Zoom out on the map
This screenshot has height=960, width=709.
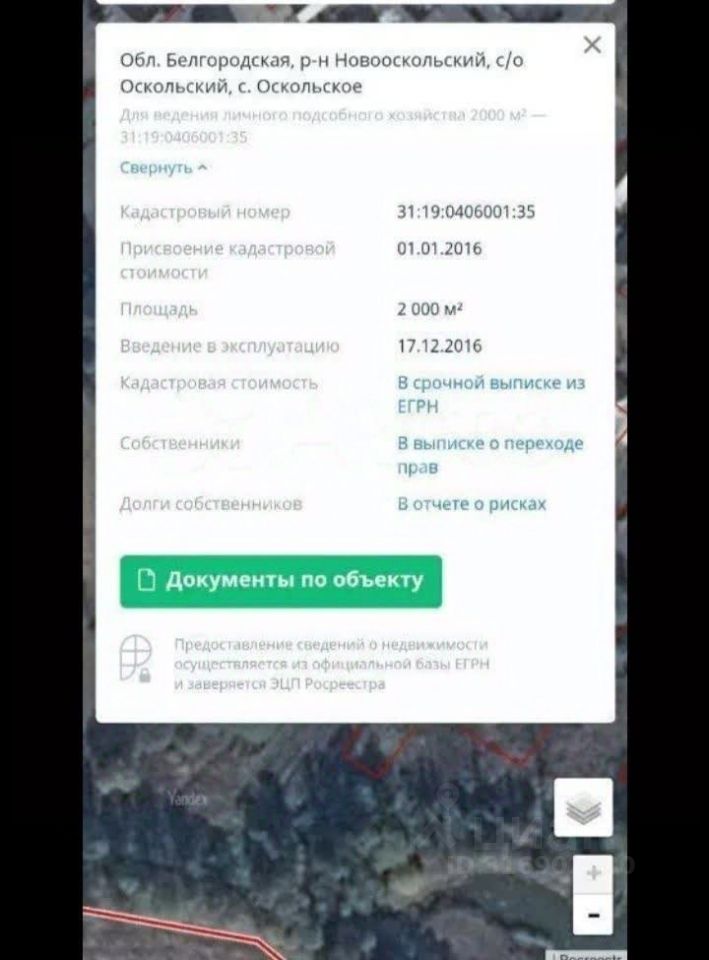tap(593, 914)
